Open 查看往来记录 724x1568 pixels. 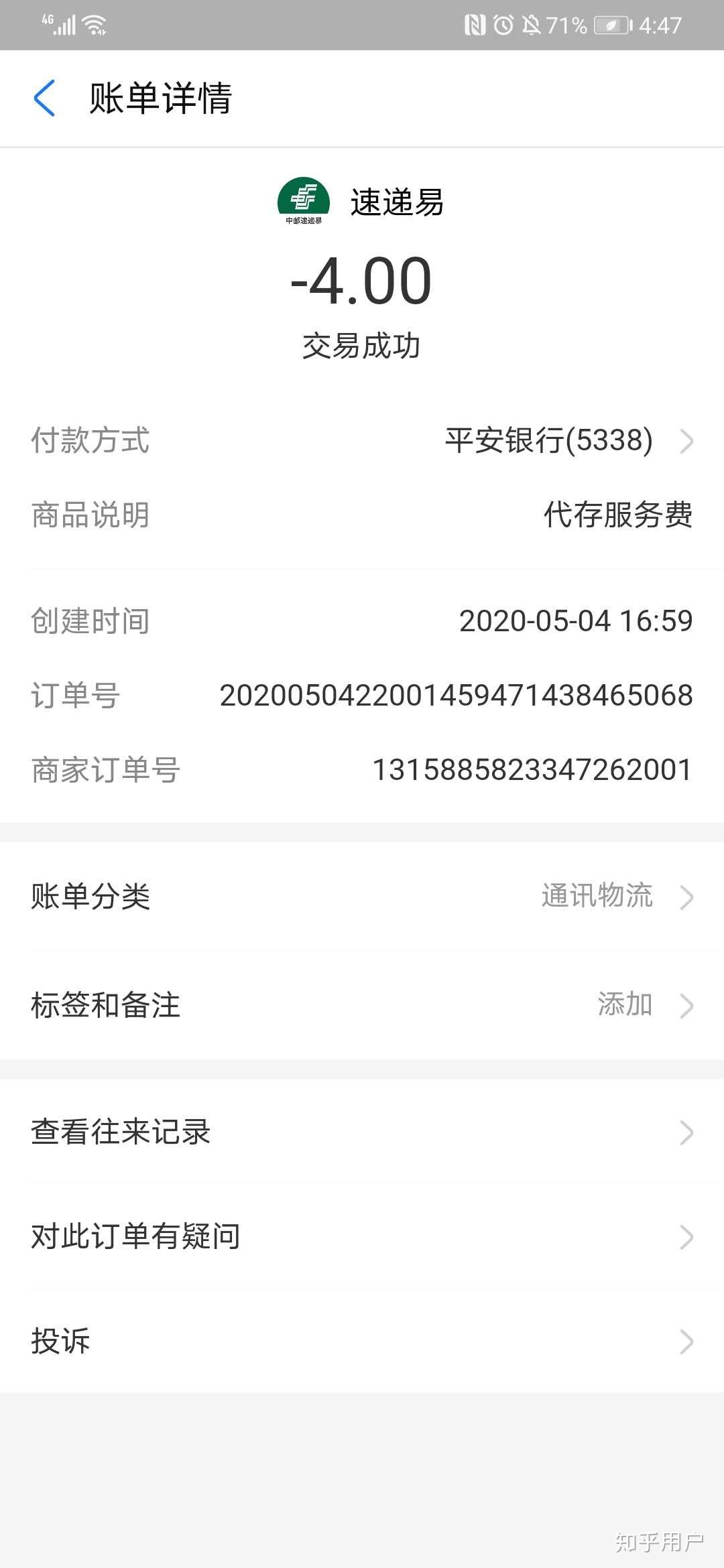[x=362, y=1132]
